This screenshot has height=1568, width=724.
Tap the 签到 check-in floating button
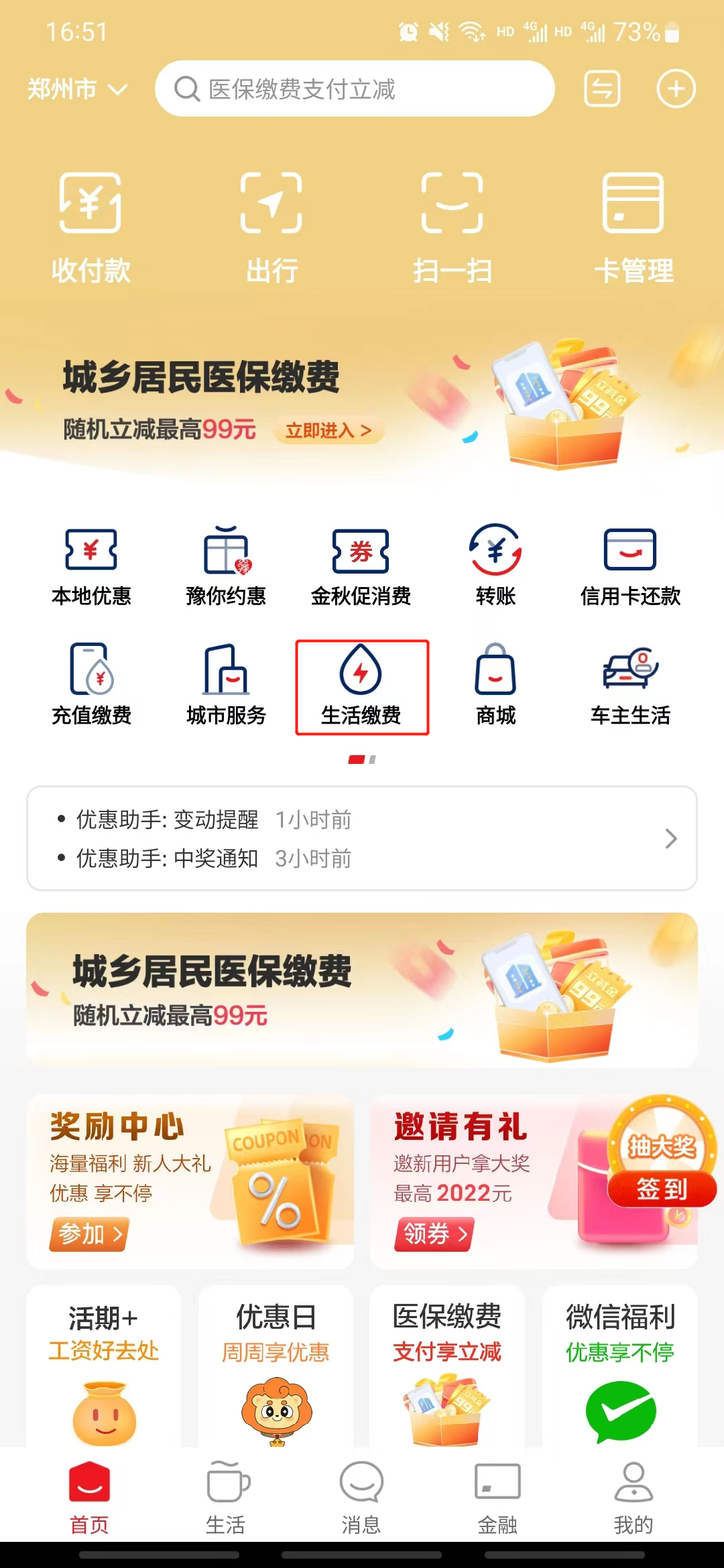[x=662, y=1189]
